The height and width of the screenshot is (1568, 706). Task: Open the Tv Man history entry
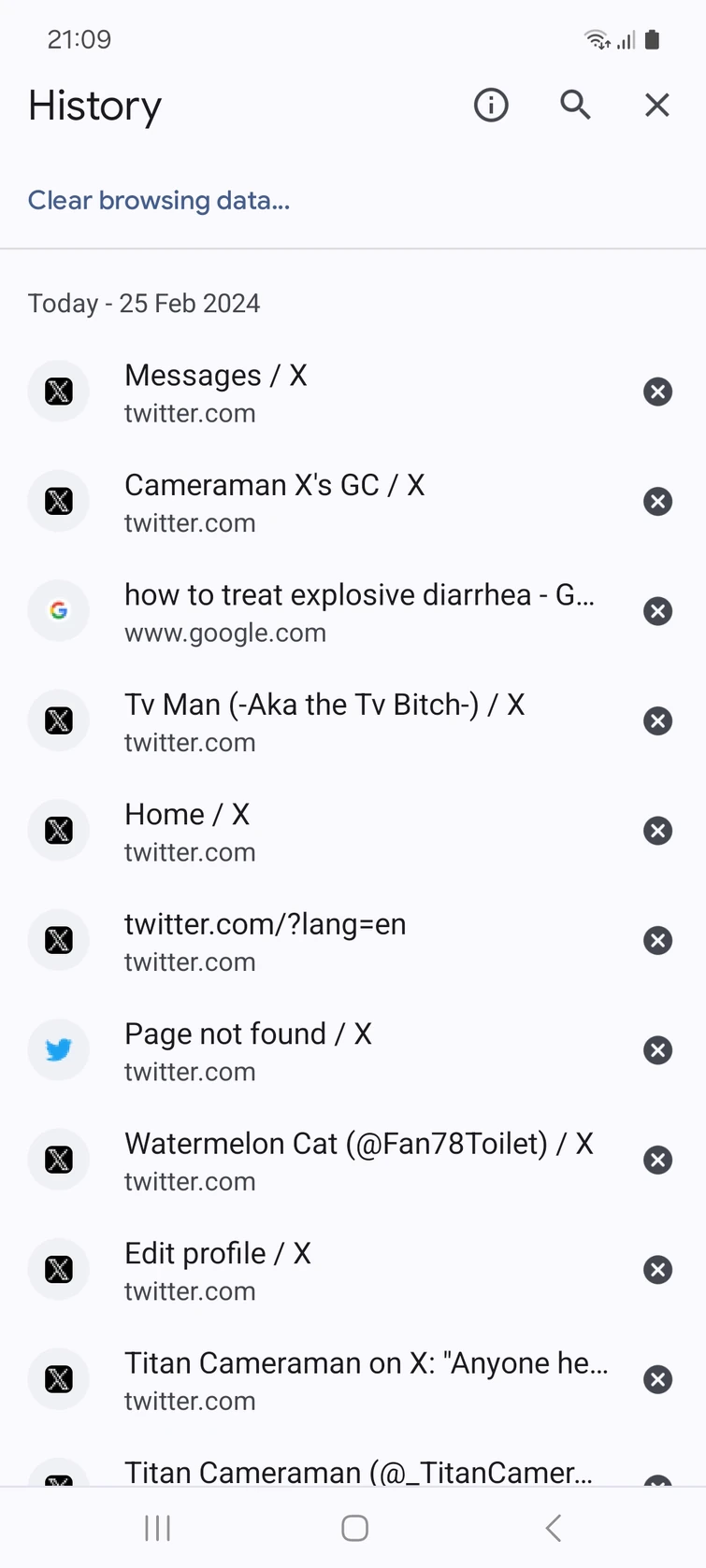(x=325, y=720)
